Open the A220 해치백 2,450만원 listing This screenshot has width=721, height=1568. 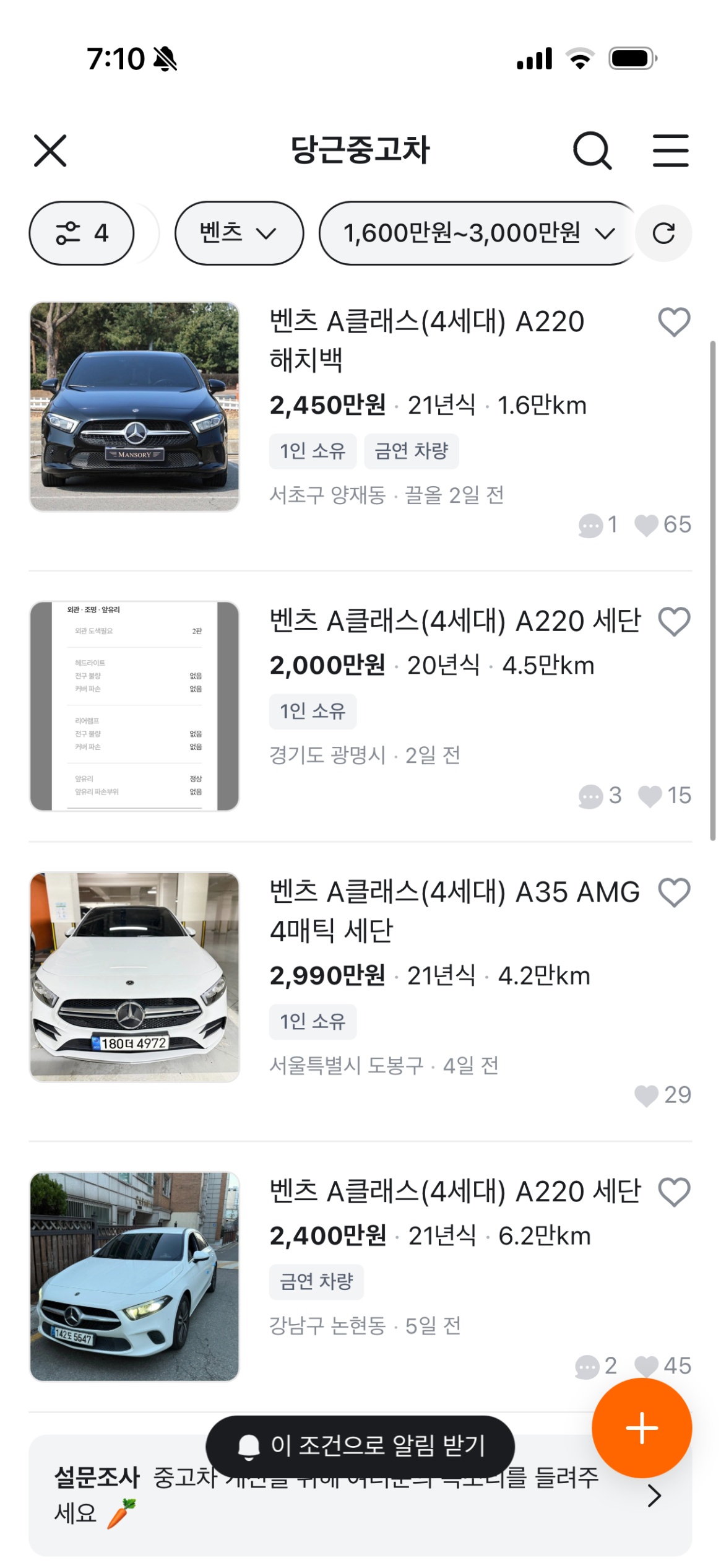click(426, 339)
